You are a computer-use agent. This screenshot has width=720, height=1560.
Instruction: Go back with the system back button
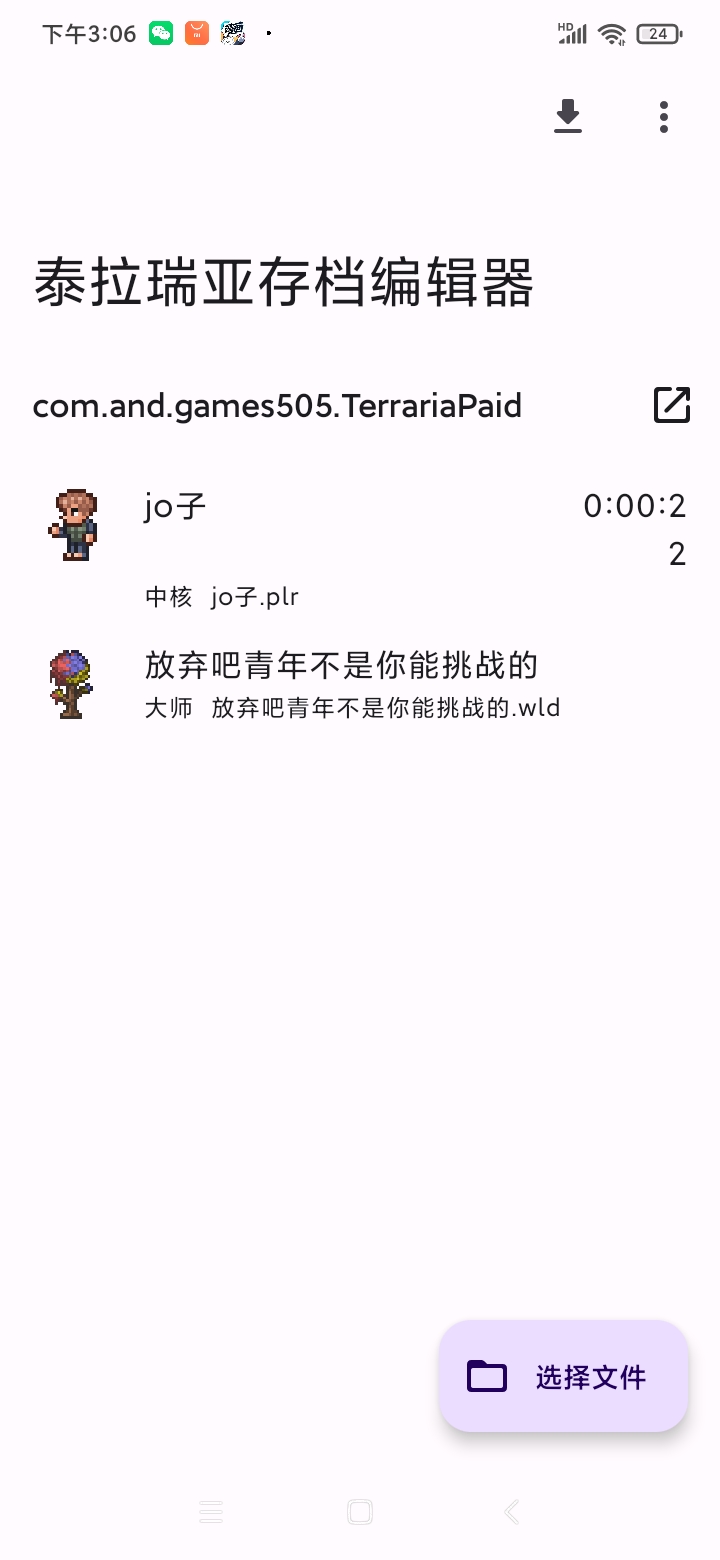pyautogui.click(x=512, y=1511)
